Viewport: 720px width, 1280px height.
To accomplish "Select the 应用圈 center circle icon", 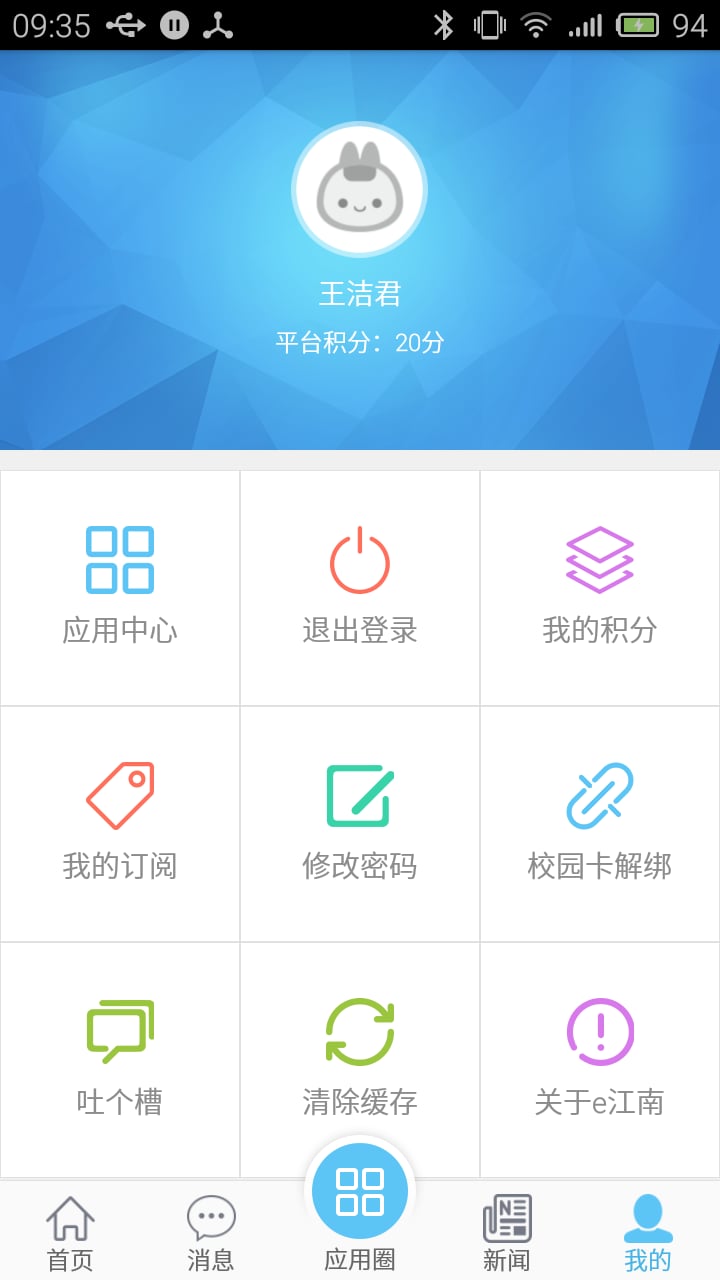I will coord(360,1190).
